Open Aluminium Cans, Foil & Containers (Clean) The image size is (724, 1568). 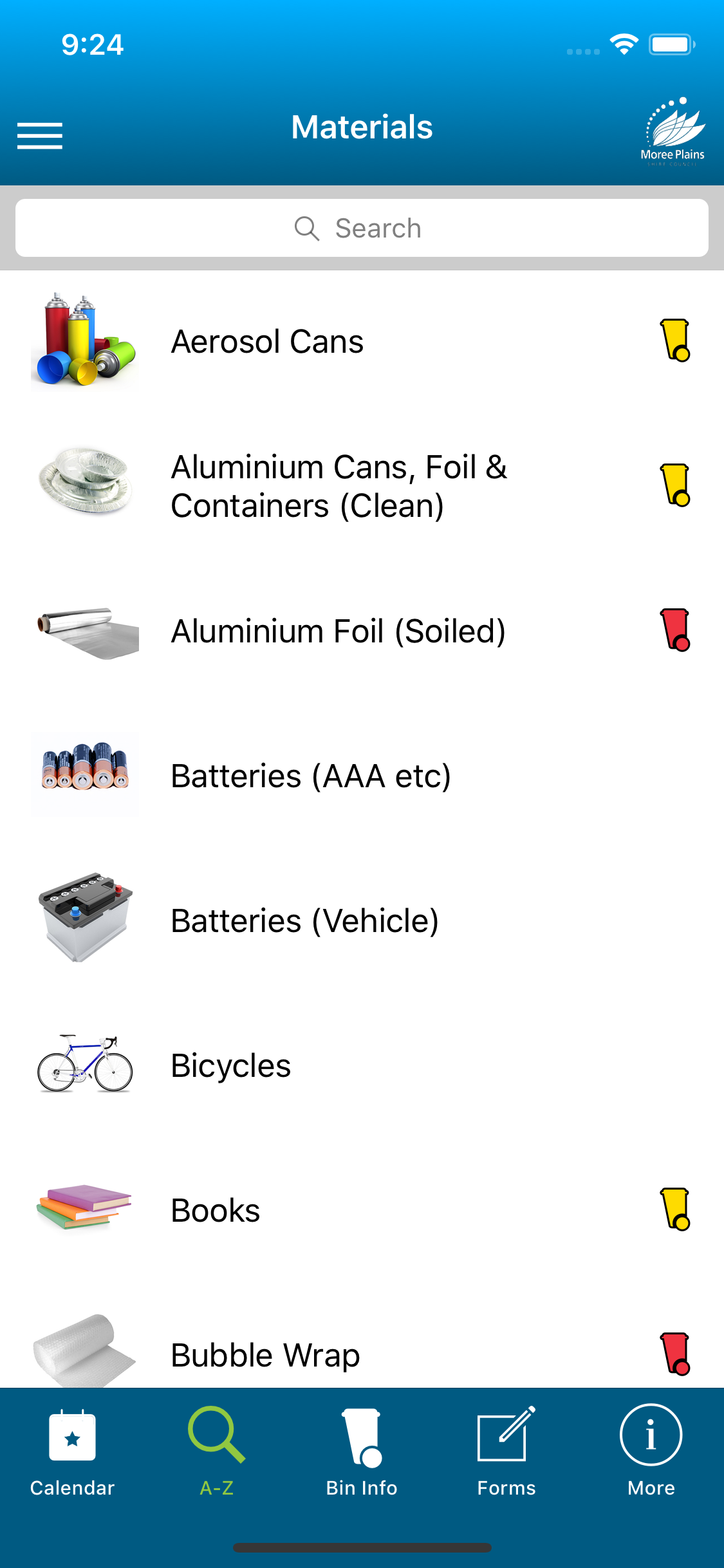[x=362, y=486]
